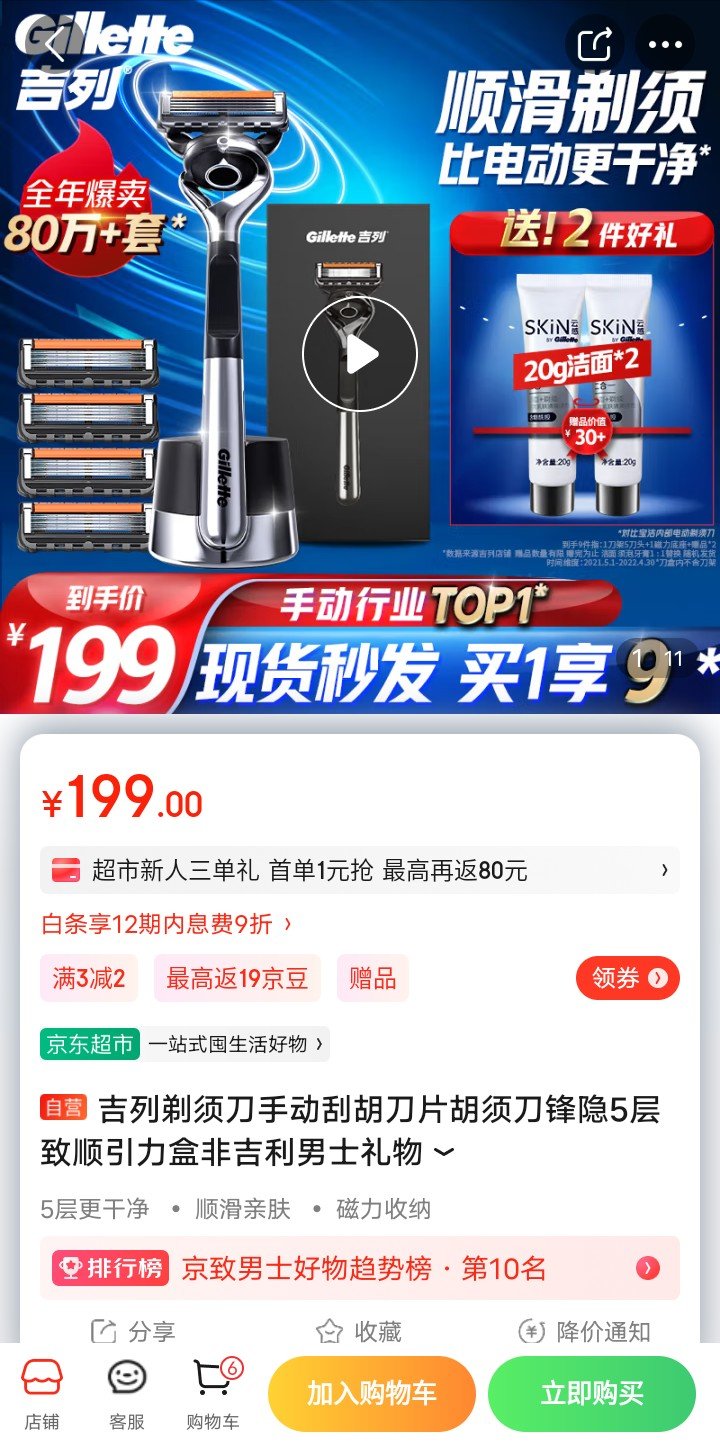
Task: Play the product video
Action: [x=360, y=354]
